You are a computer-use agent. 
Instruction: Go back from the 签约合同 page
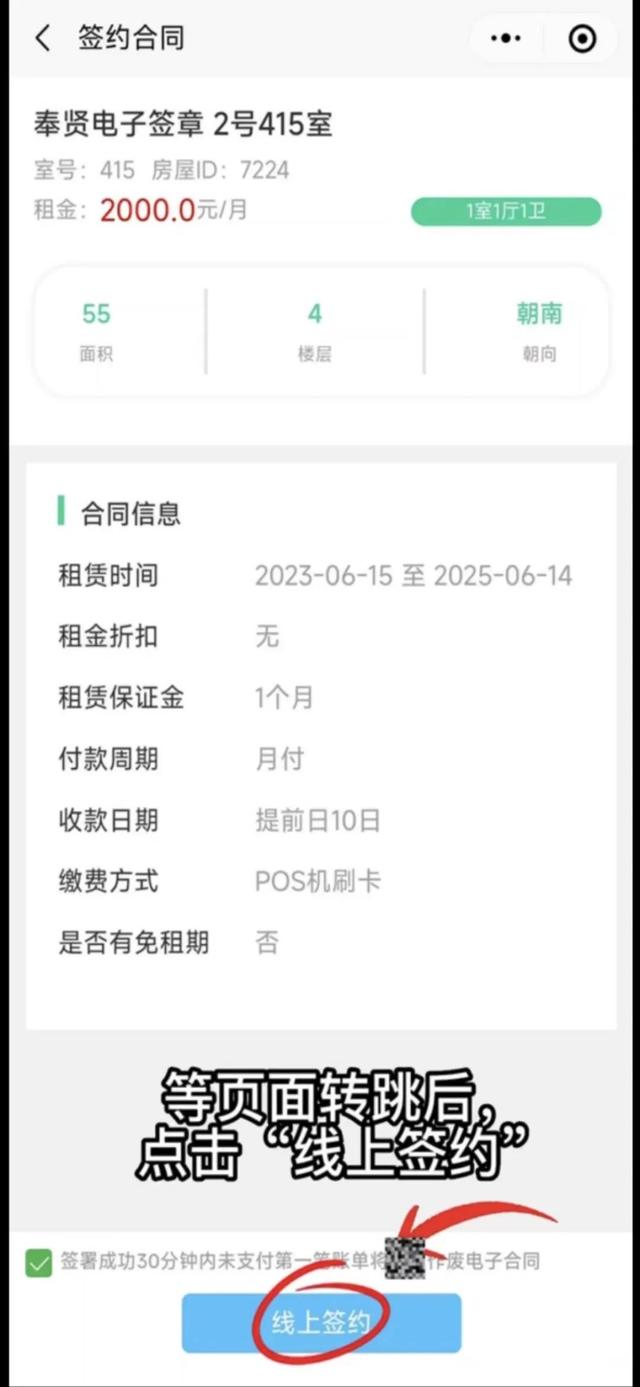click(x=42, y=39)
